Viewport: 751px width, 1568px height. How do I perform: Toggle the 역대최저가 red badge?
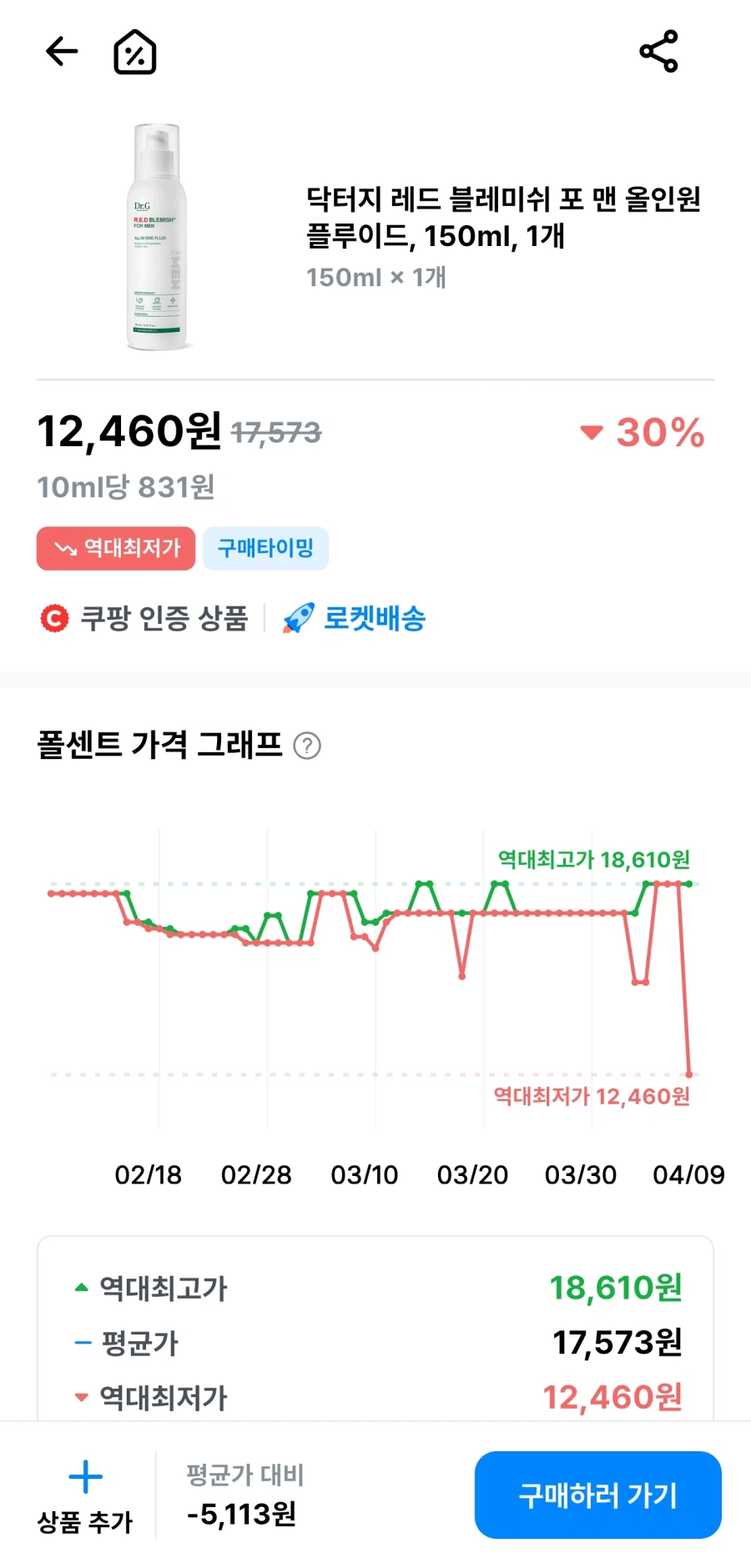pos(115,549)
